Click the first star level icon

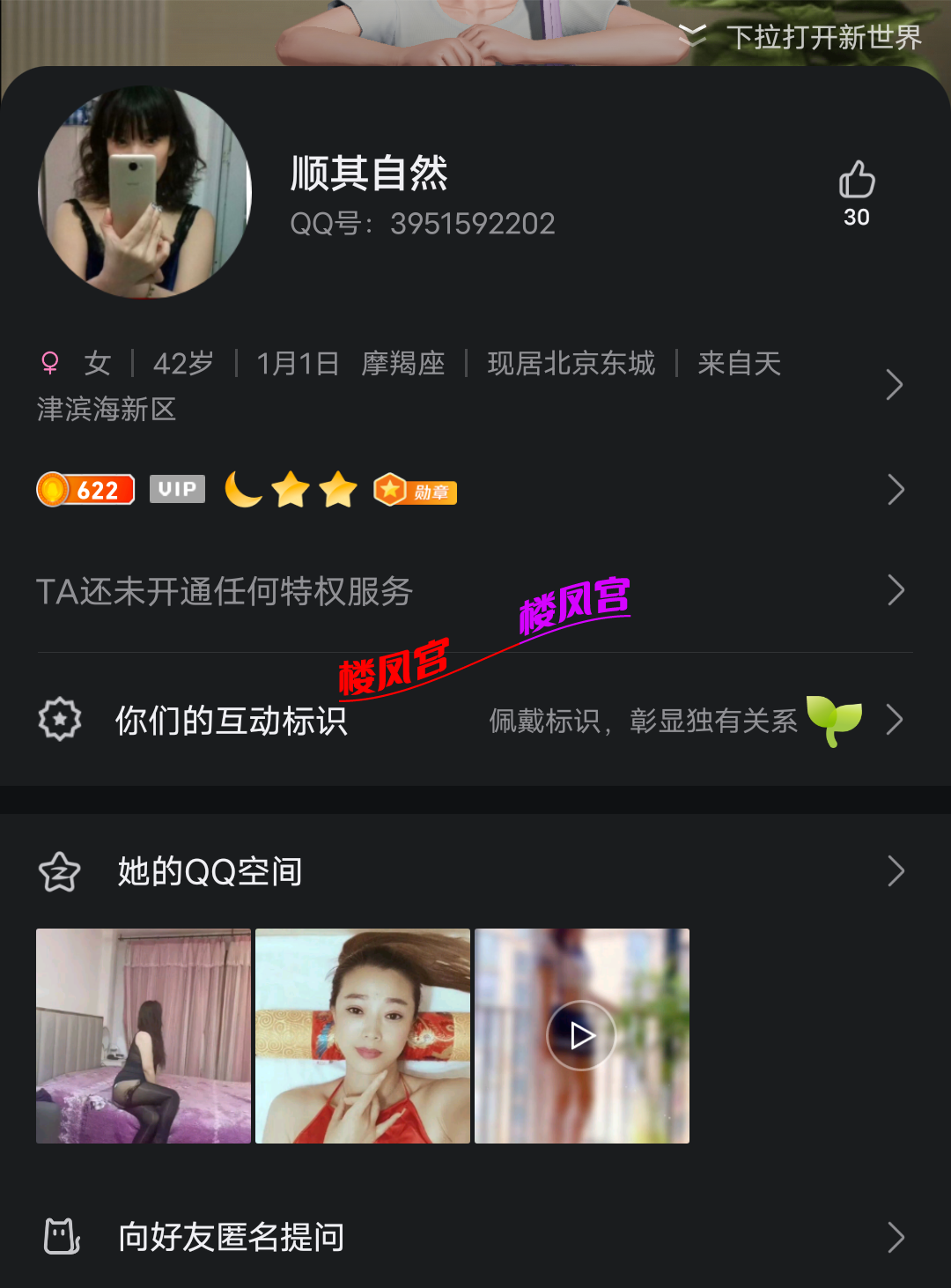point(291,491)
